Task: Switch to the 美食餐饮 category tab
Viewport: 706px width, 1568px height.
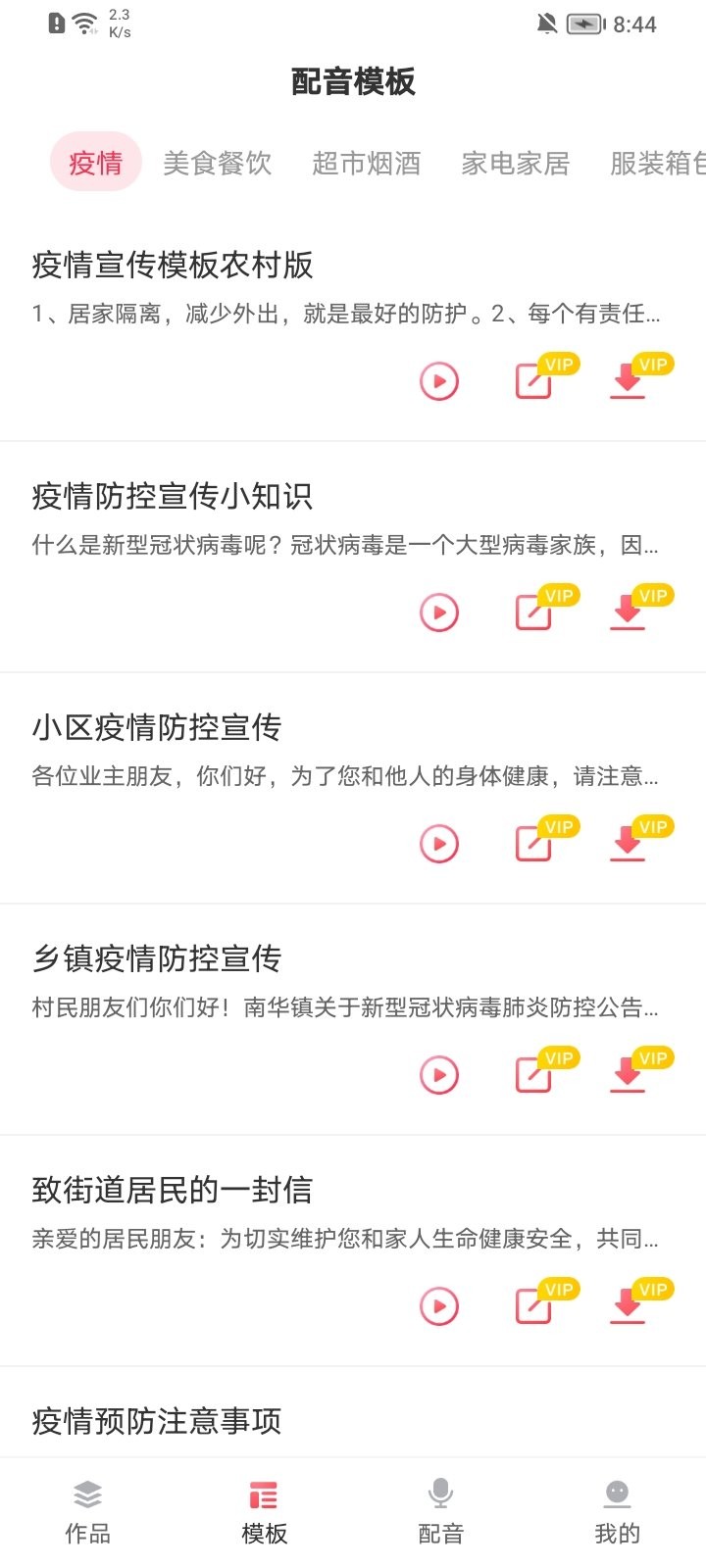Action: click(x=218, y=163)
